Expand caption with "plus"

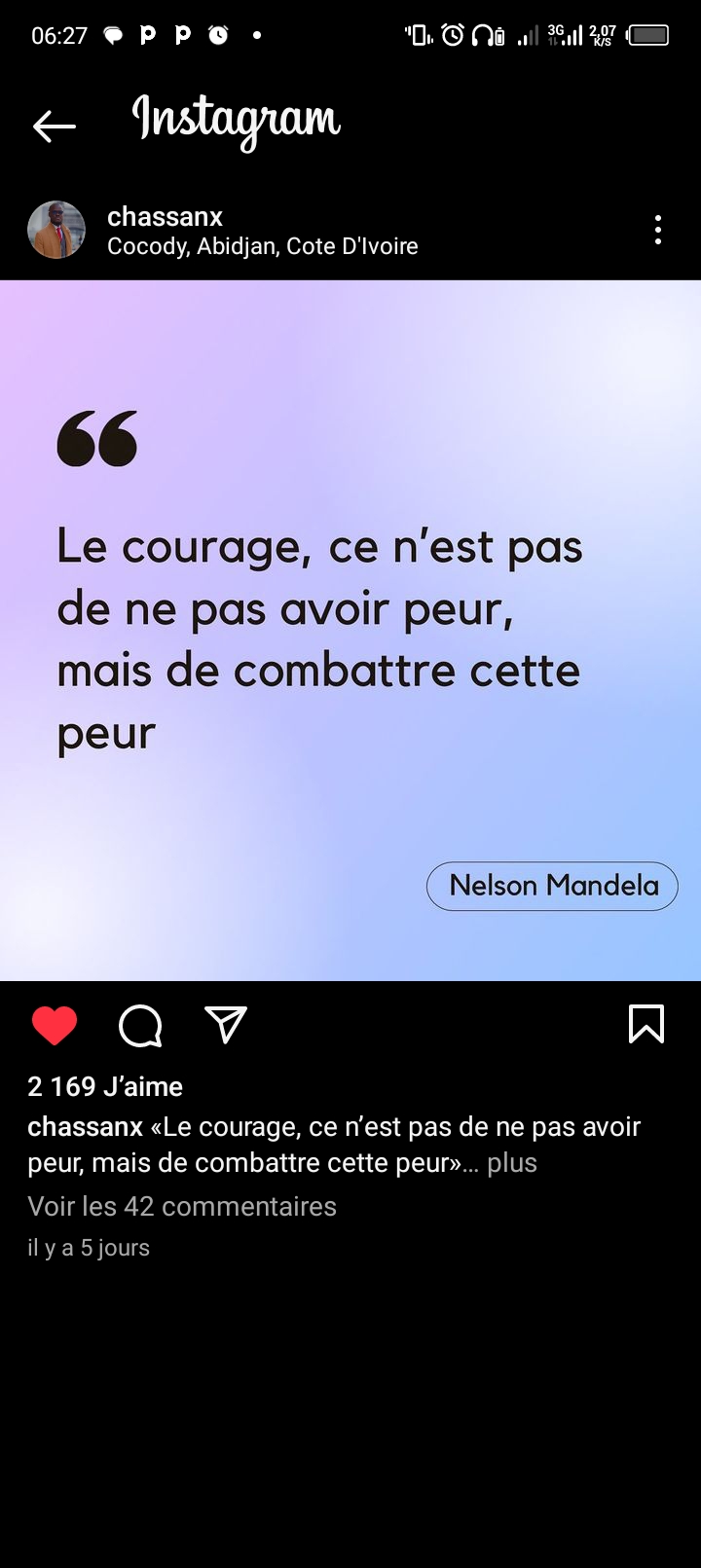[512, 1163]
